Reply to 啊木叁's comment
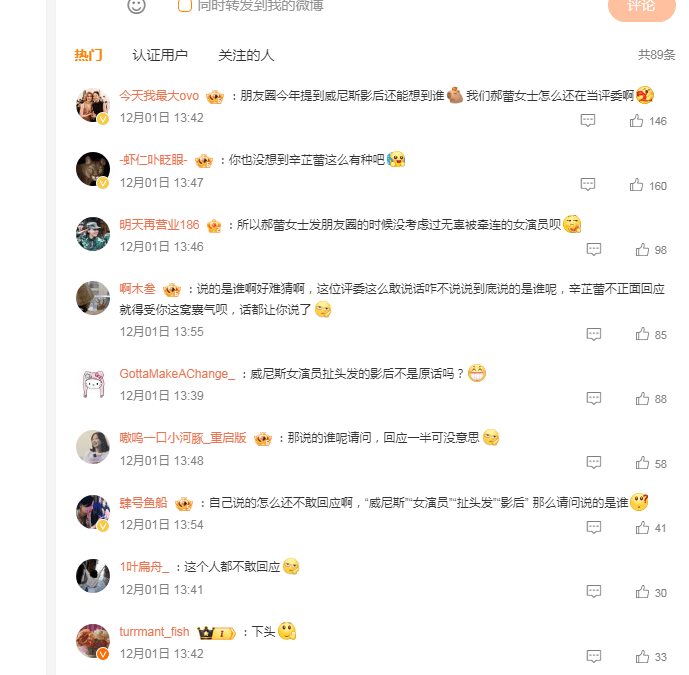This screenshot has width=689, height=675. [x=594, y=335]
